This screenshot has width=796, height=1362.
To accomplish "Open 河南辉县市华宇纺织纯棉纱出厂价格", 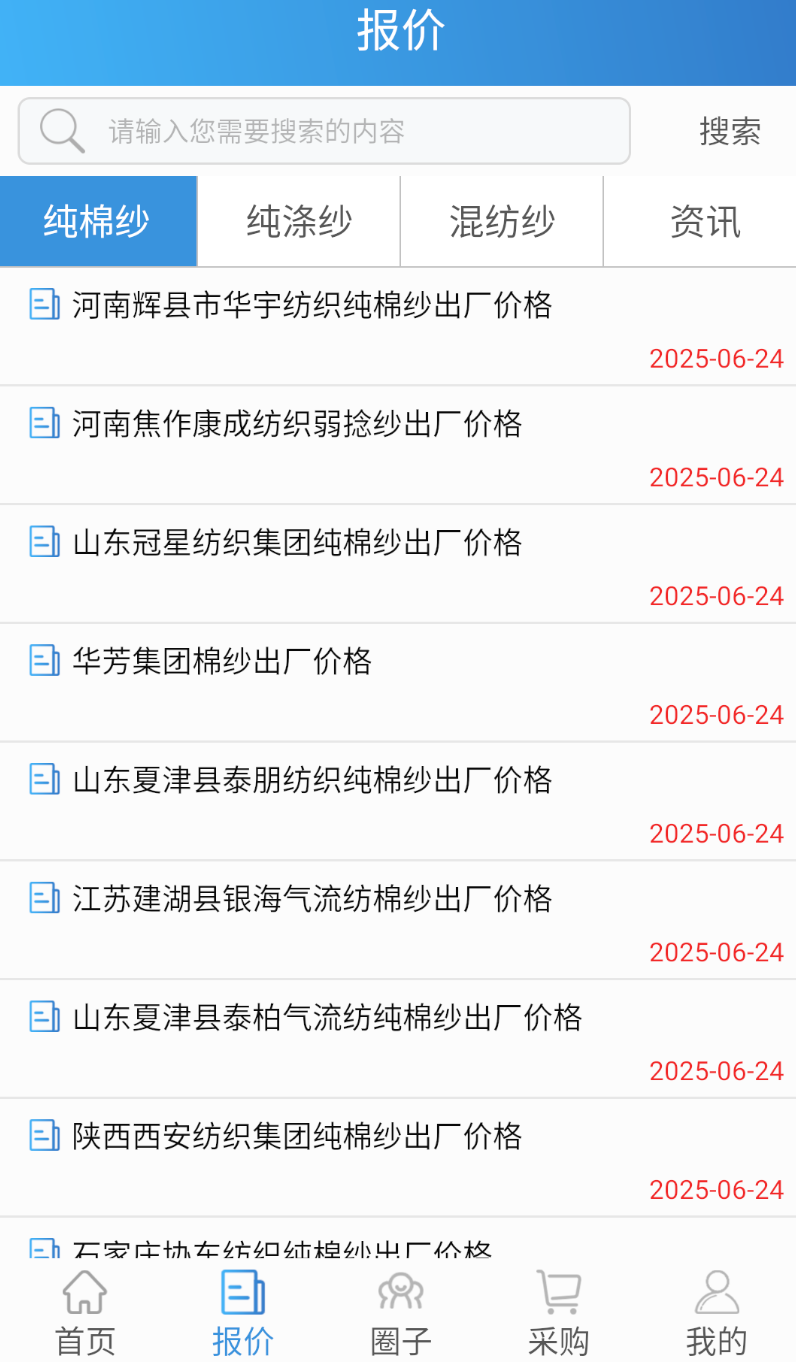I will 398,327.
